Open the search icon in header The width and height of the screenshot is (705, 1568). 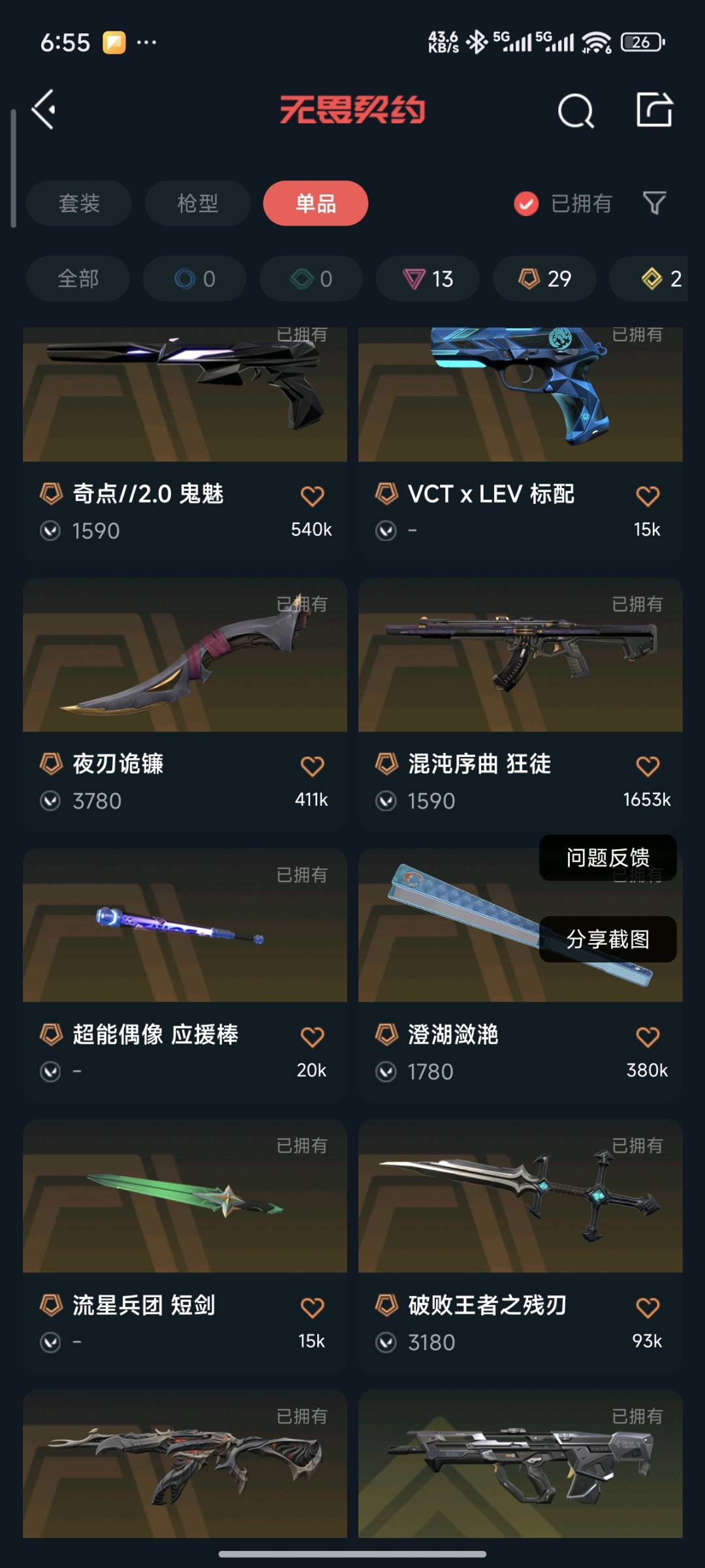[576, 110]
